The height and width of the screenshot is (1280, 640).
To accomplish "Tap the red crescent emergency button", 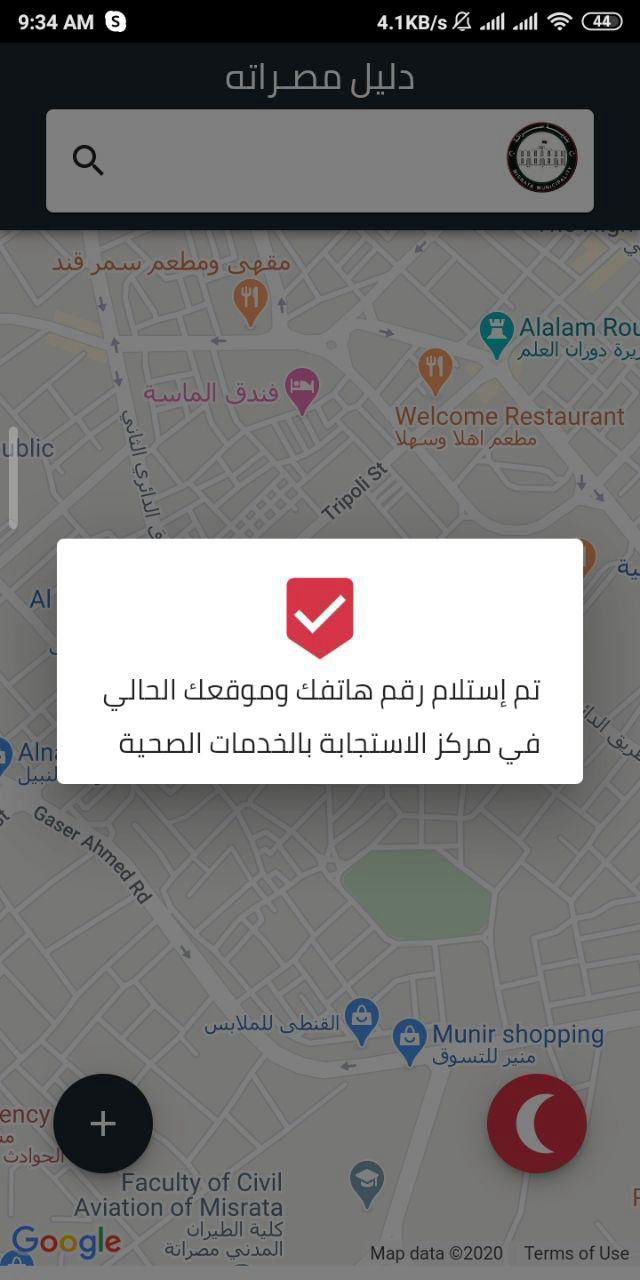I will tap(537, 1123).
